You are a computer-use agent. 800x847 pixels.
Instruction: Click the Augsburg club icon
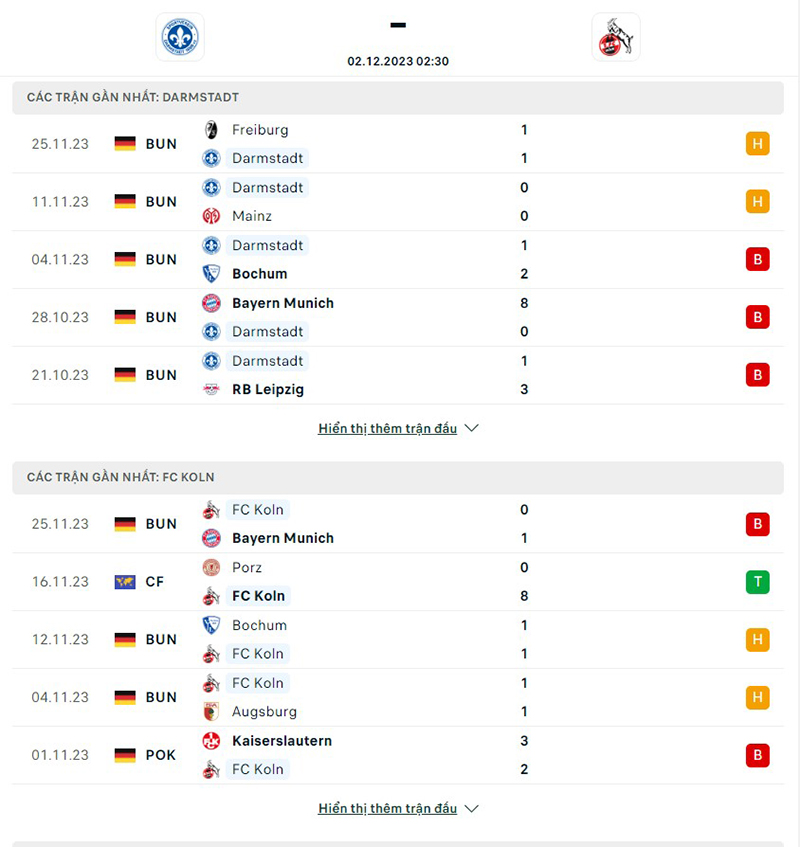210,711
